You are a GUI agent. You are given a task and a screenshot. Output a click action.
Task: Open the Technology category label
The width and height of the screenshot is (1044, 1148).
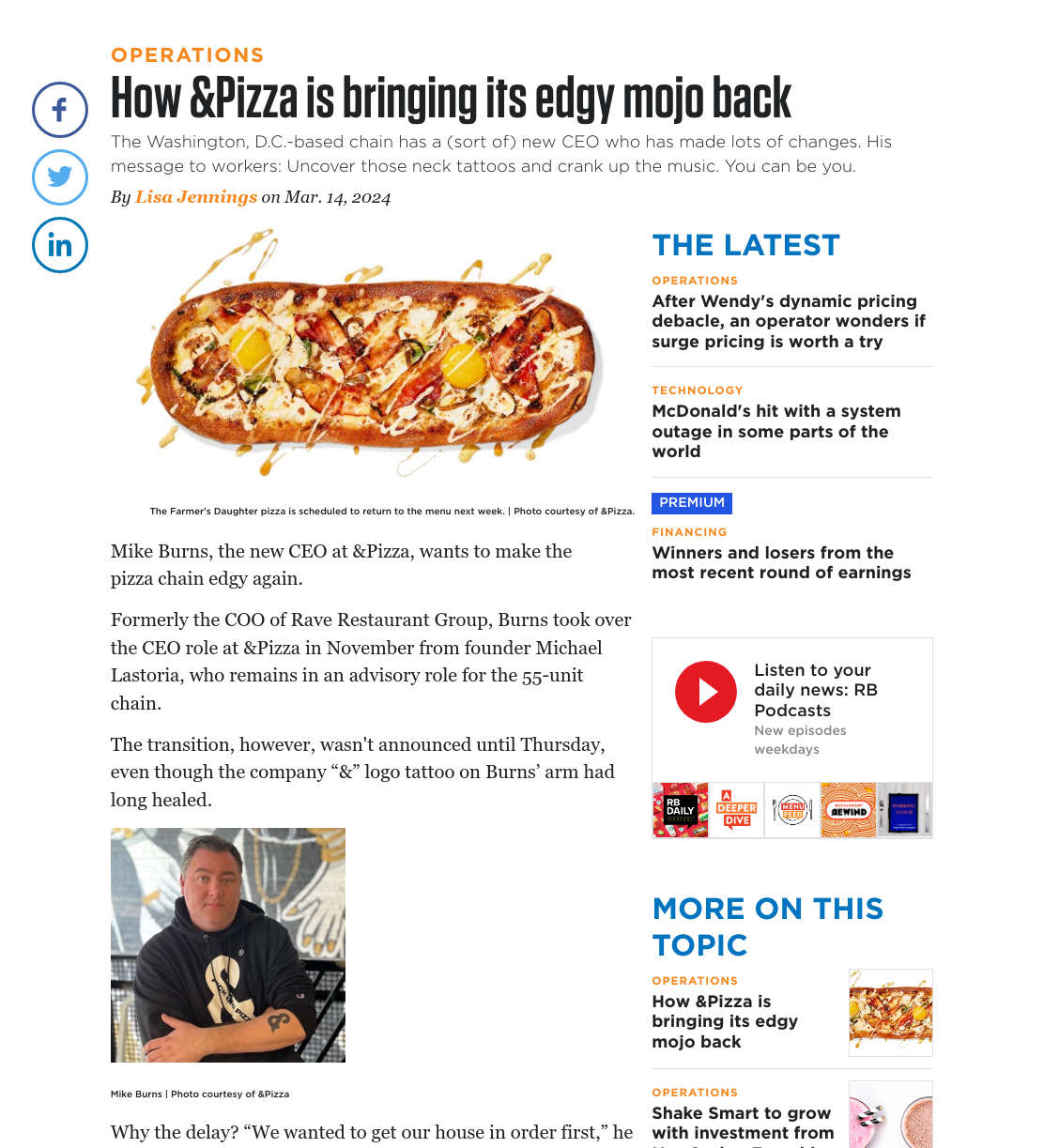pyautogui.click(x=698, y=390)
